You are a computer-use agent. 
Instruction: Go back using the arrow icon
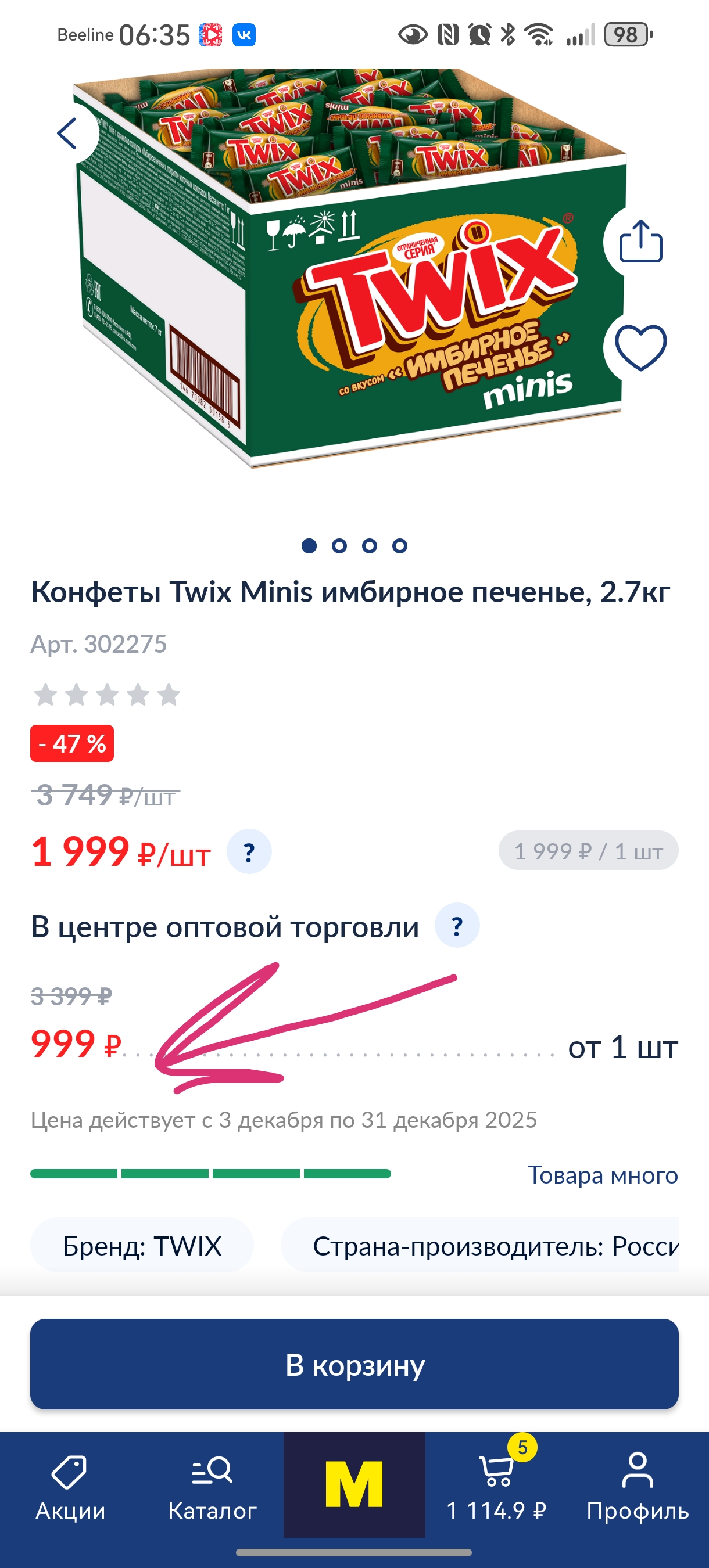tap(68, 134)
